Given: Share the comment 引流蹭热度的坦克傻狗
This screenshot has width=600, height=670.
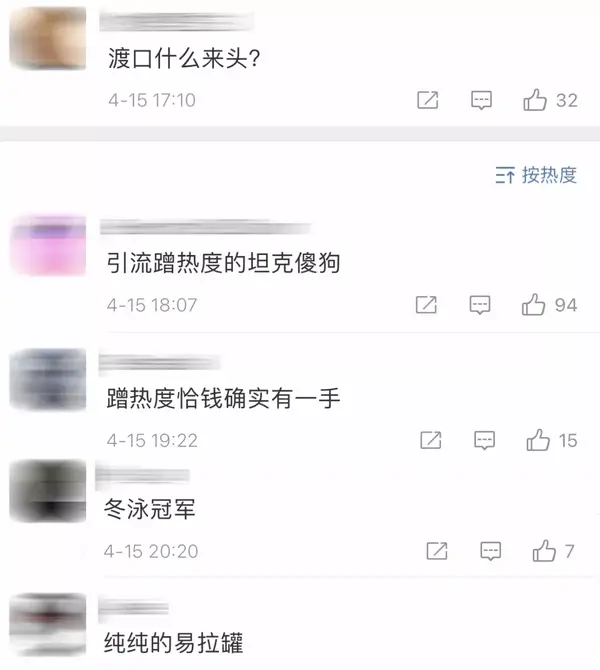Looking at the screenshot, I should [426, 305].
